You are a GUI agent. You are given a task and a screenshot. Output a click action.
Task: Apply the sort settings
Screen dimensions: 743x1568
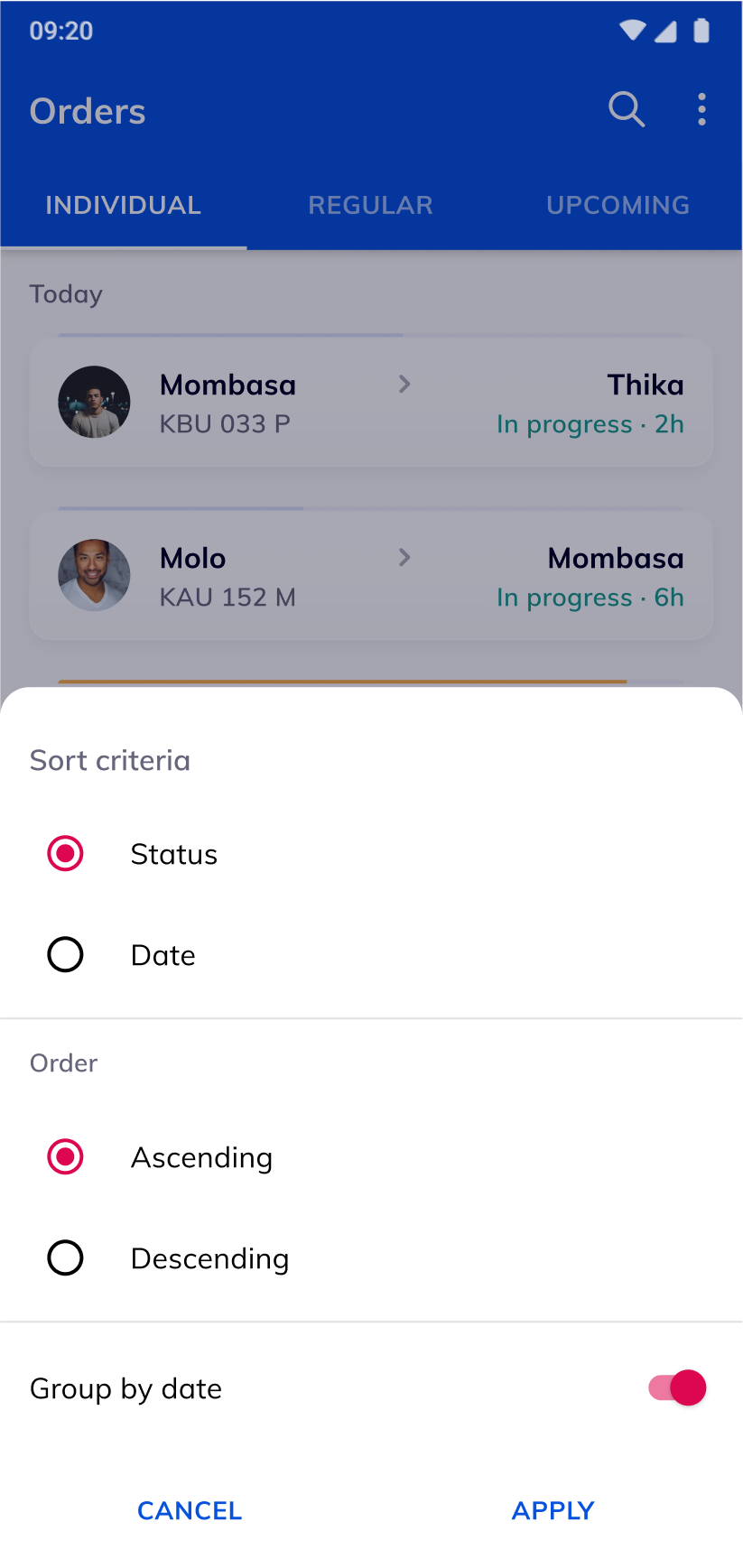pos(553,1511)
